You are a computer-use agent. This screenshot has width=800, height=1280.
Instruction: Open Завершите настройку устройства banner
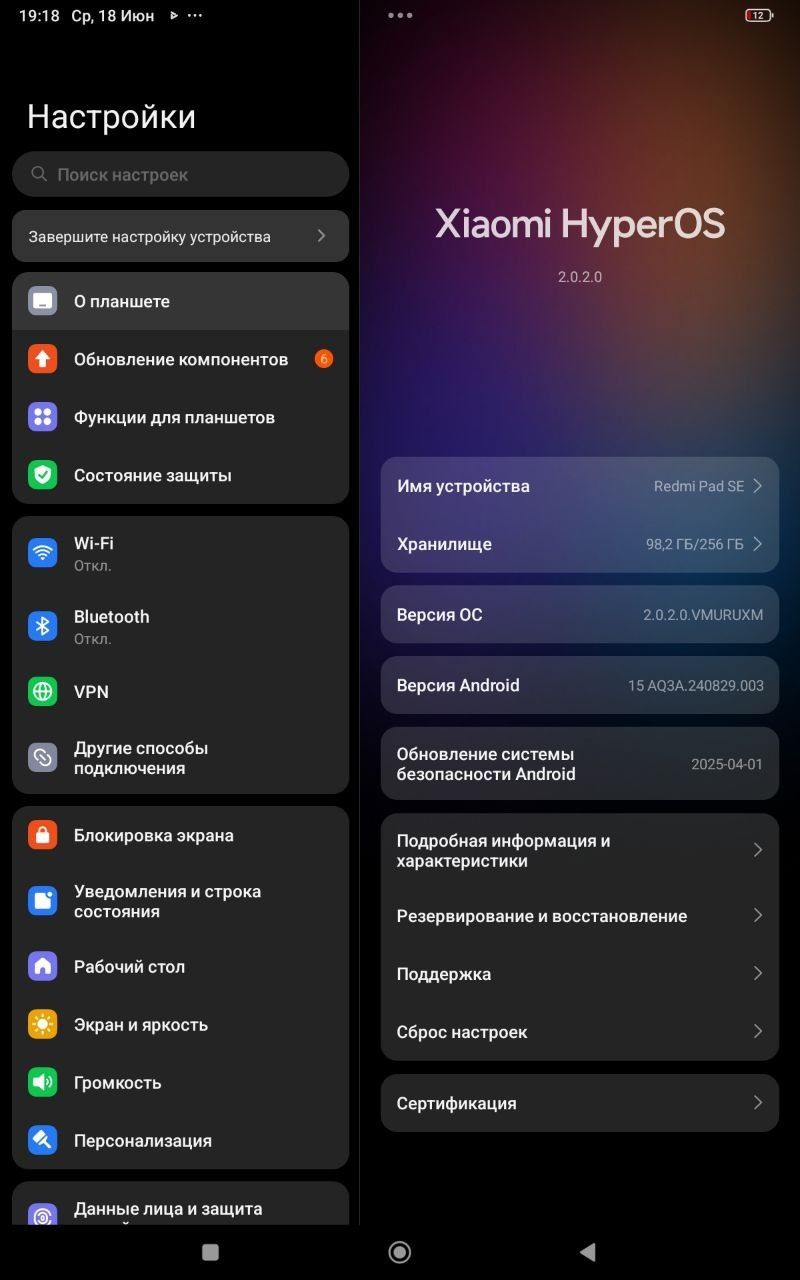180,236
